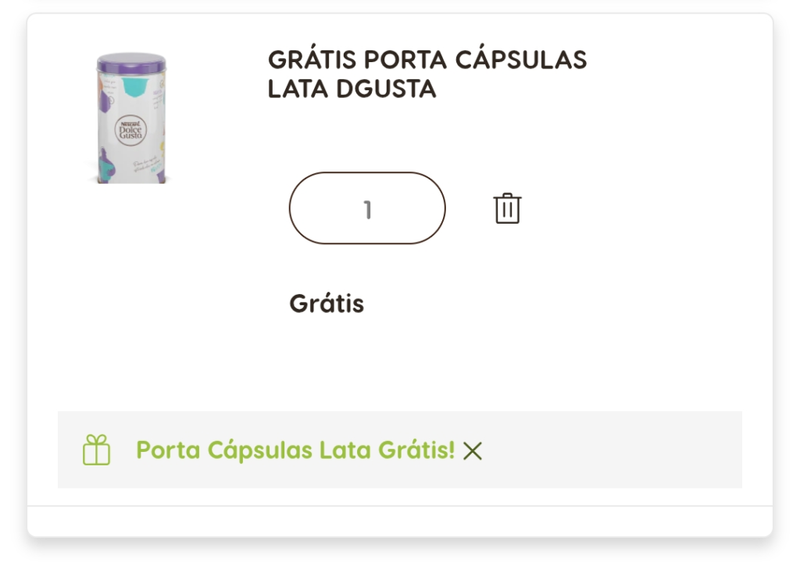Dismiss the Porta Cápsulas Lata Grátis promo
The height and width of the screenshot is (567, 791).
[473, 451]
